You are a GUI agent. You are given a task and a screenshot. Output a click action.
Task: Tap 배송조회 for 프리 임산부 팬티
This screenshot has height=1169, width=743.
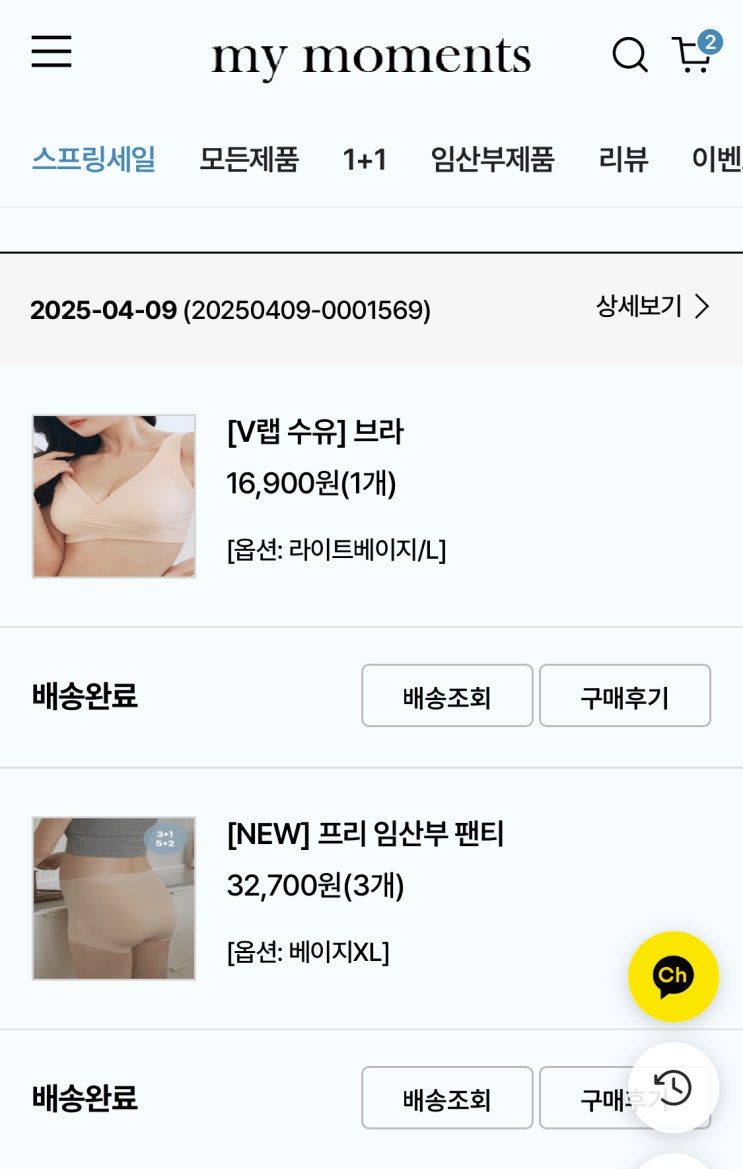click(447, 1098)
